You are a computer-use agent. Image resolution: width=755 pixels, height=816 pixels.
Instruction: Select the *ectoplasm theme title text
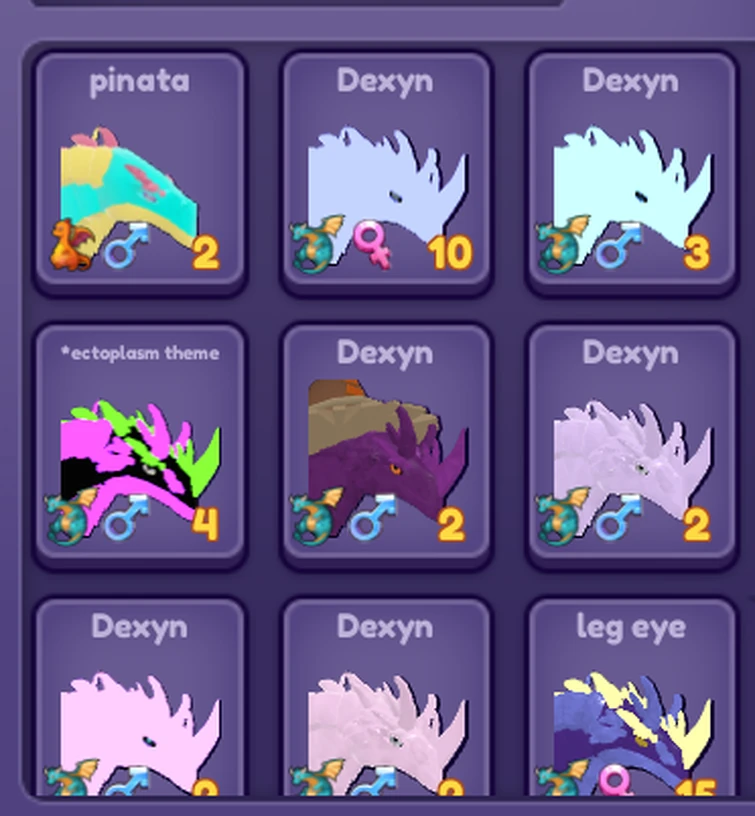(x=139, y=353)
